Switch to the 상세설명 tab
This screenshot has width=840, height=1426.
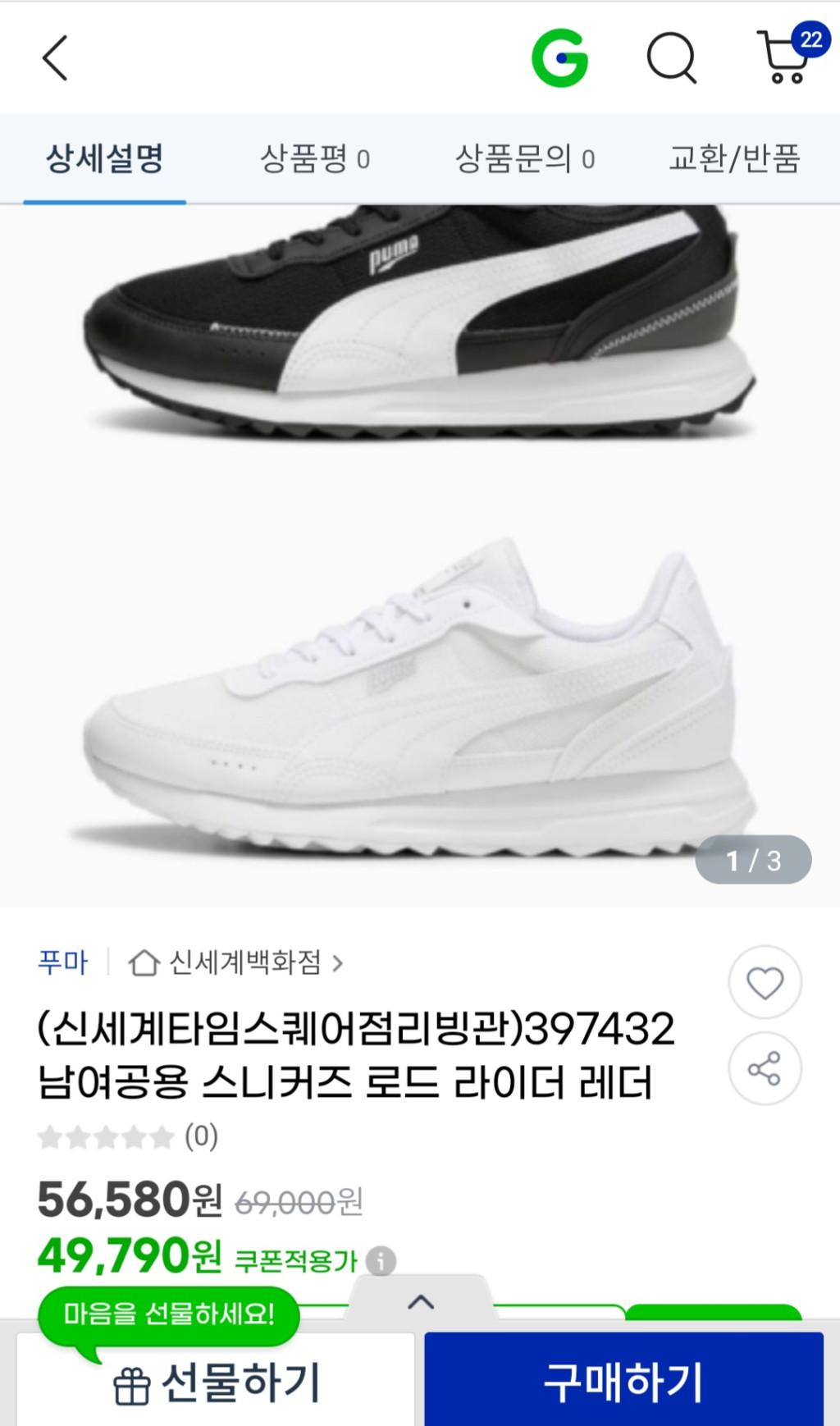tap(104, 158)
